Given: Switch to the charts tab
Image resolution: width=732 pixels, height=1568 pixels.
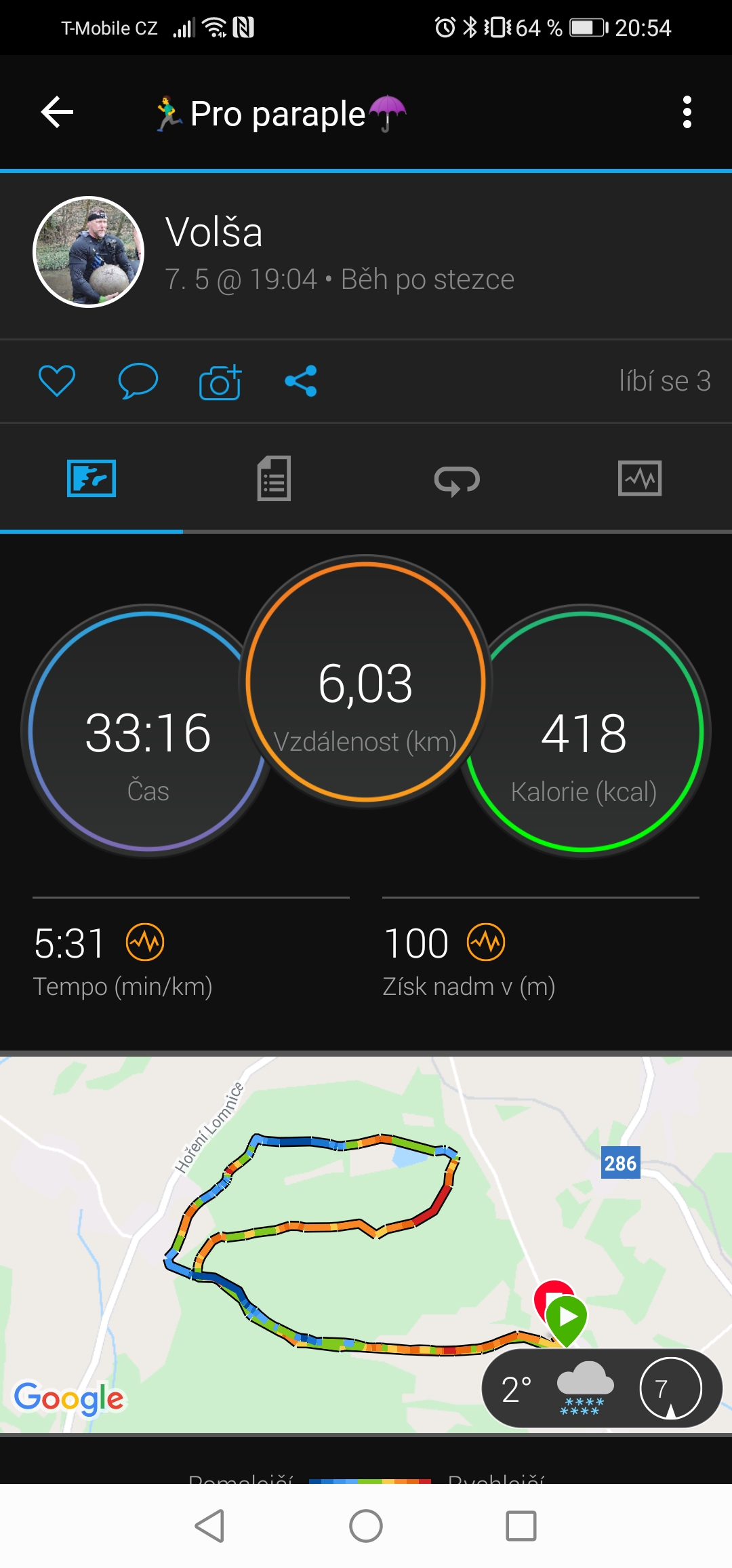Looking at the screenshot, I should click(x=640, y=478).
